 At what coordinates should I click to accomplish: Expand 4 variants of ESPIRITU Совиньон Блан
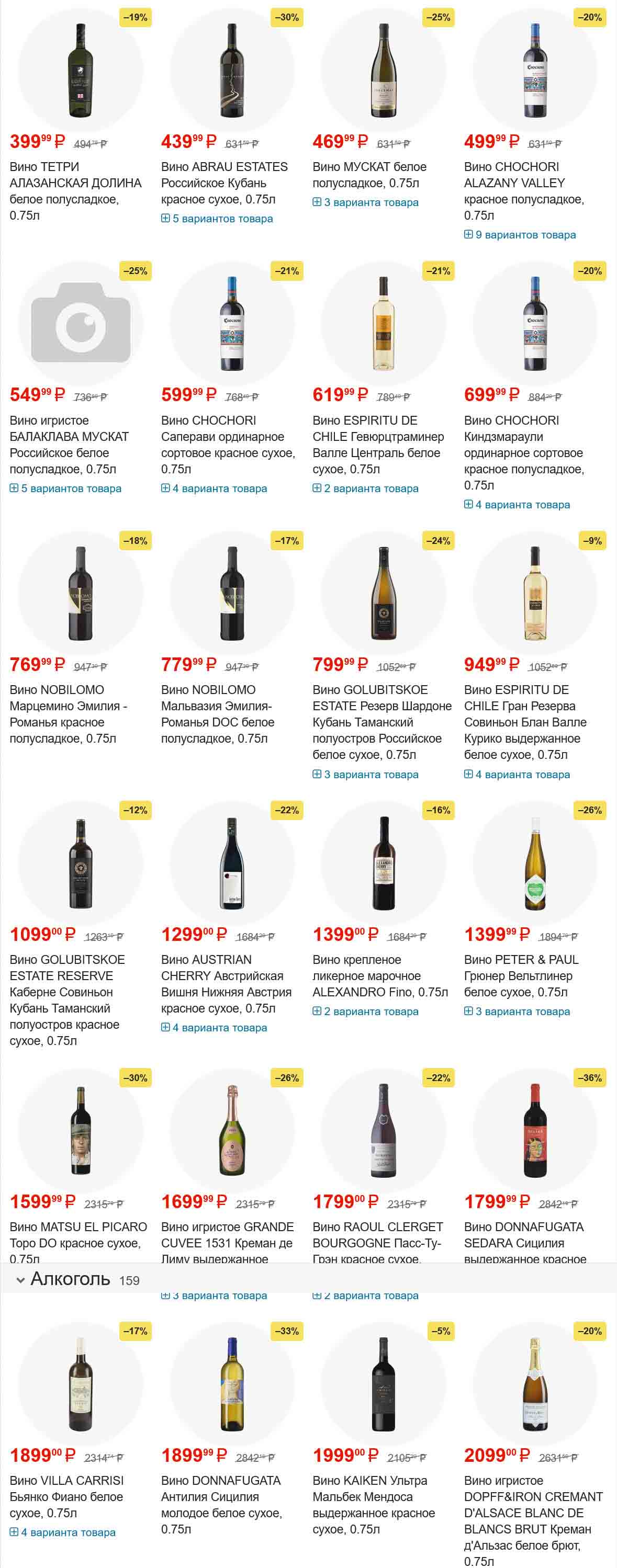(x=517, y=774)
